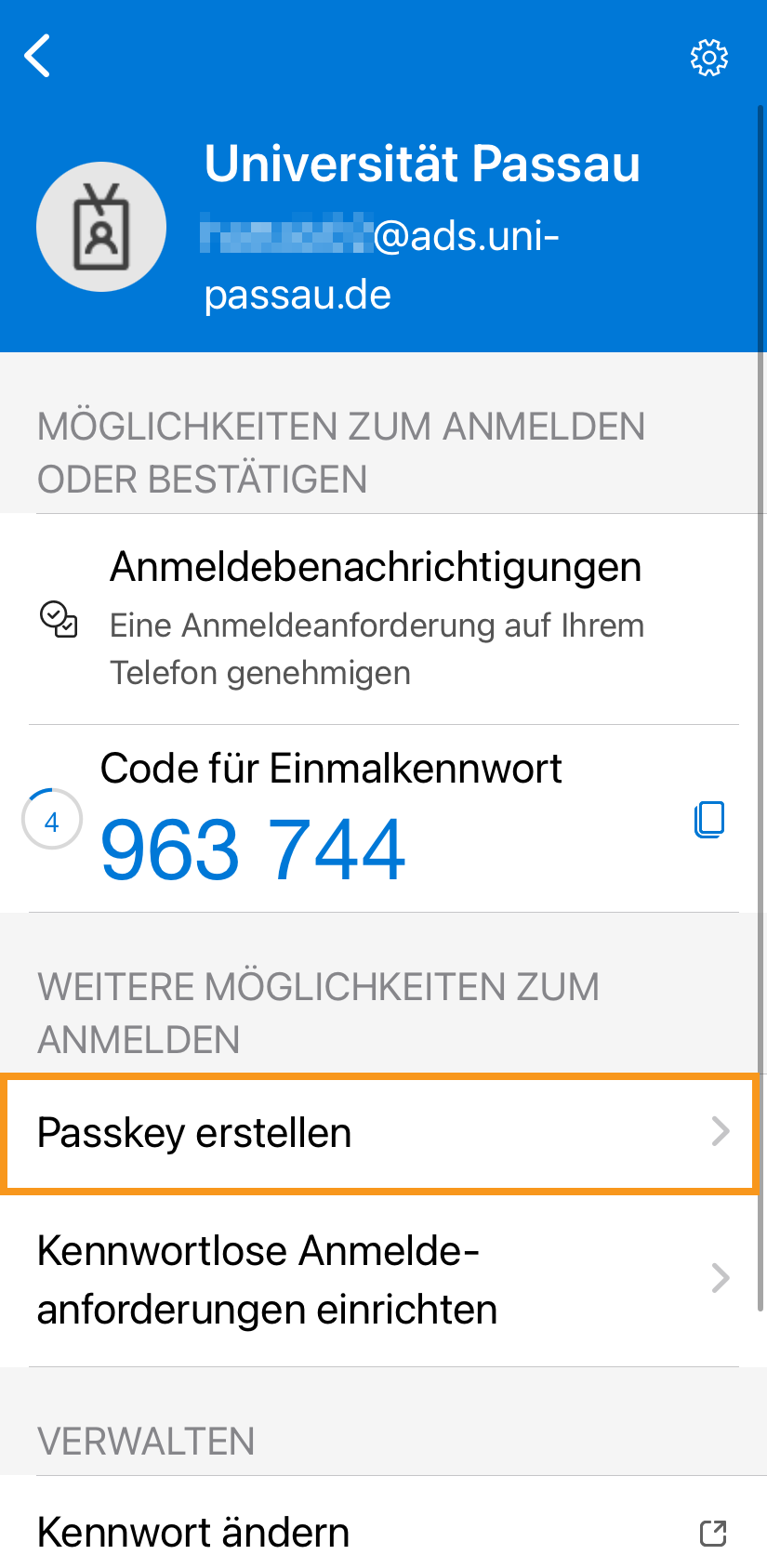Open Kennwortlose Anmeldeanforderungen einrichten
767x1568 pixels.
coord(379,1280)
